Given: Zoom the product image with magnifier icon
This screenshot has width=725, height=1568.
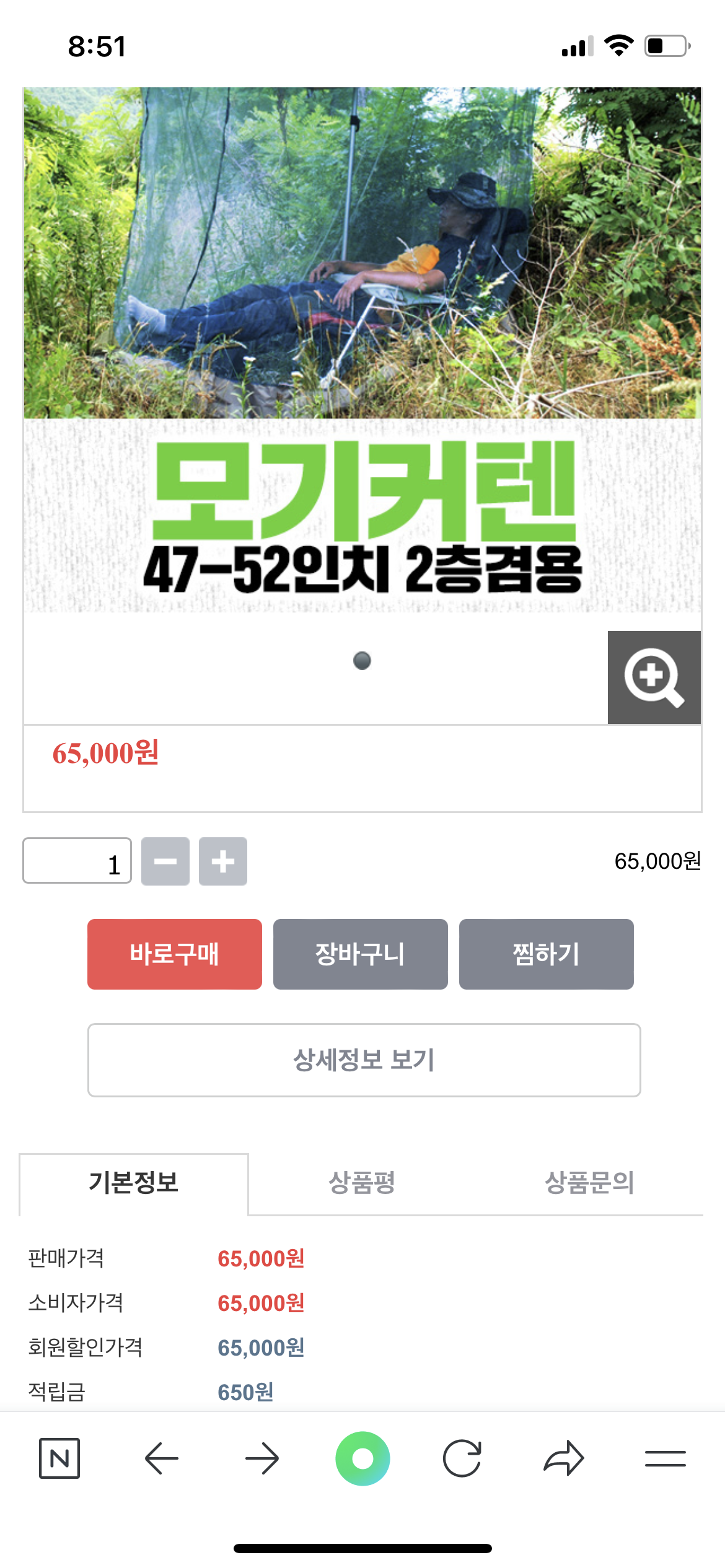Looking at the screenshot, I should point(654,677).
